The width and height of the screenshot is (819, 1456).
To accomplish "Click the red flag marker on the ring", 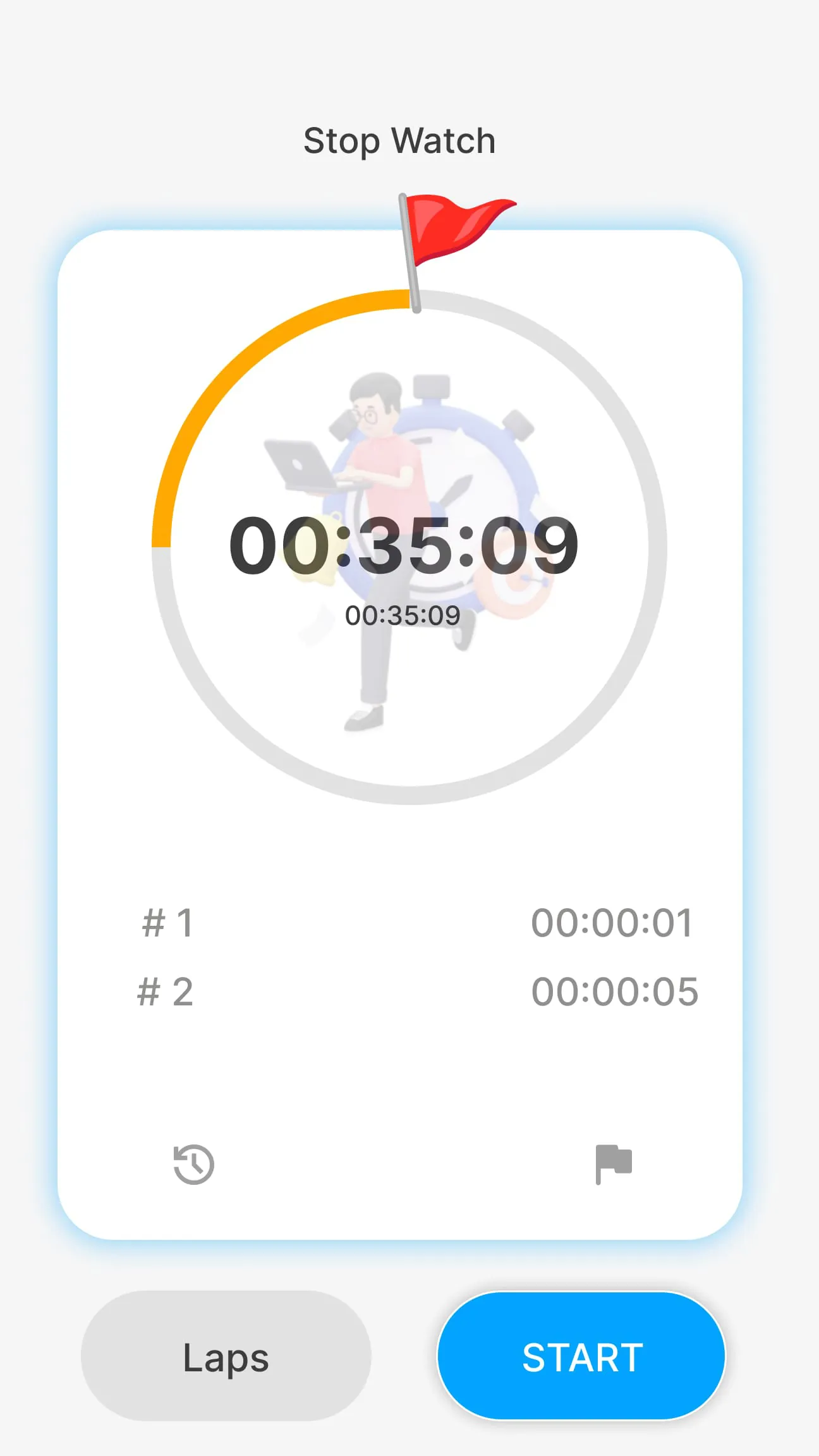I will pos(457,234).
